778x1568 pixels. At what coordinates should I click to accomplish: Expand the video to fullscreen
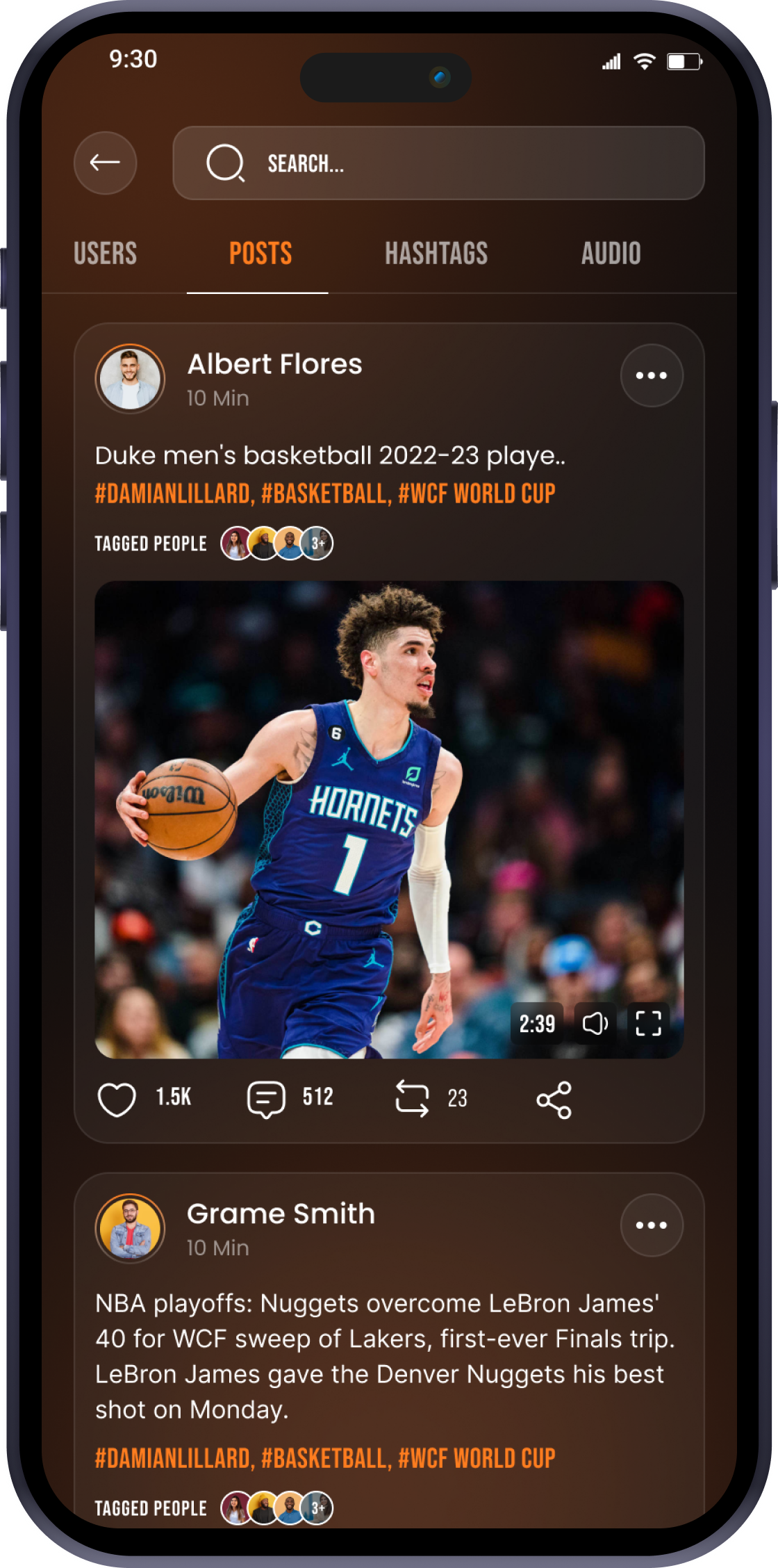pyautogui.click(x=648, y=1023)
